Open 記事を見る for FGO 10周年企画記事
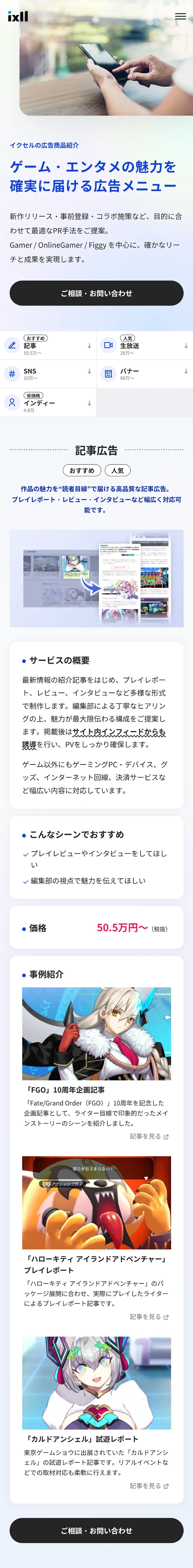This screenshot has height=1568, width=193. click(149, 1136)
